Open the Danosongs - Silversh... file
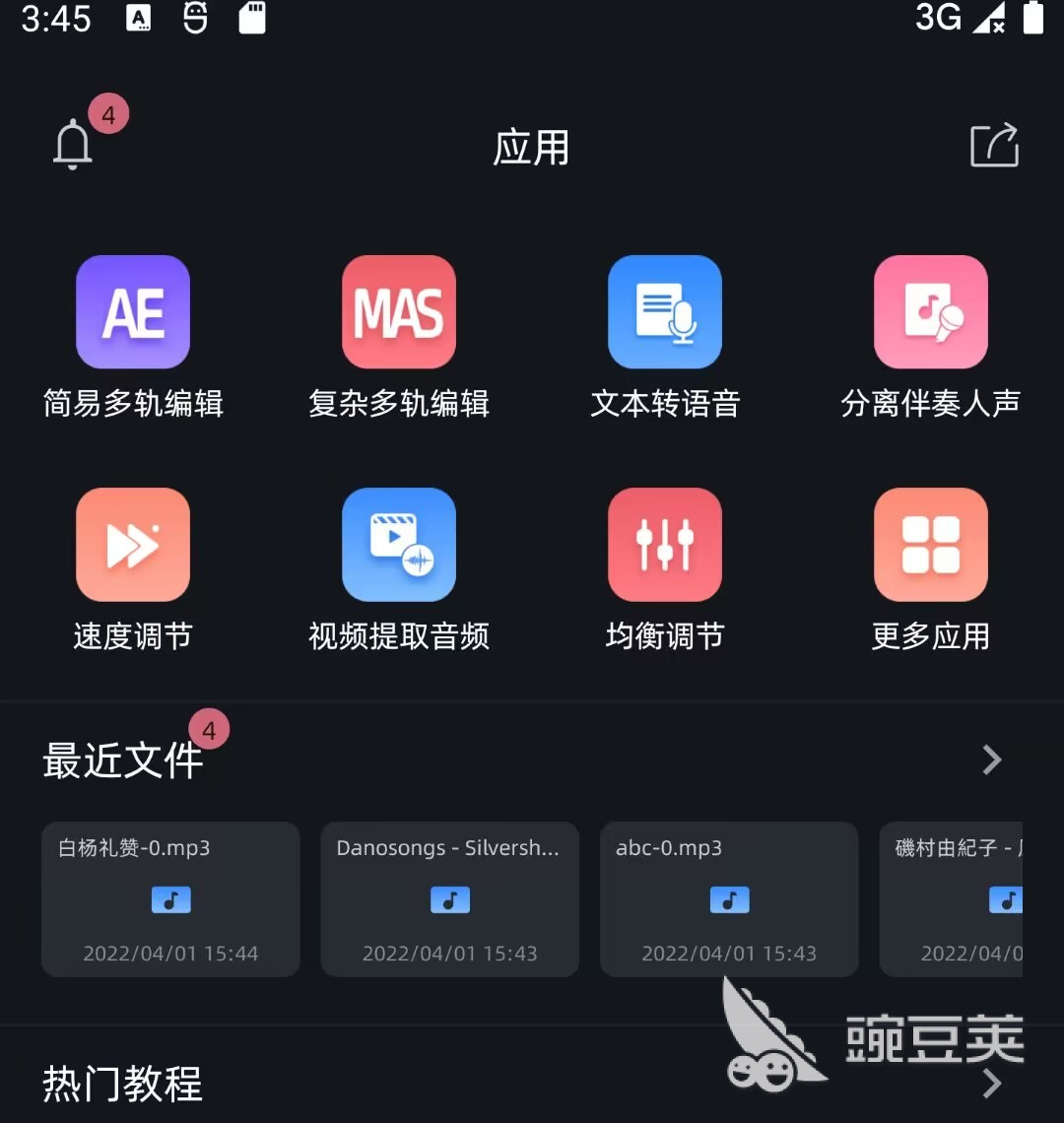Viewport: 1064px width, 1123px height. coord(450,899)
